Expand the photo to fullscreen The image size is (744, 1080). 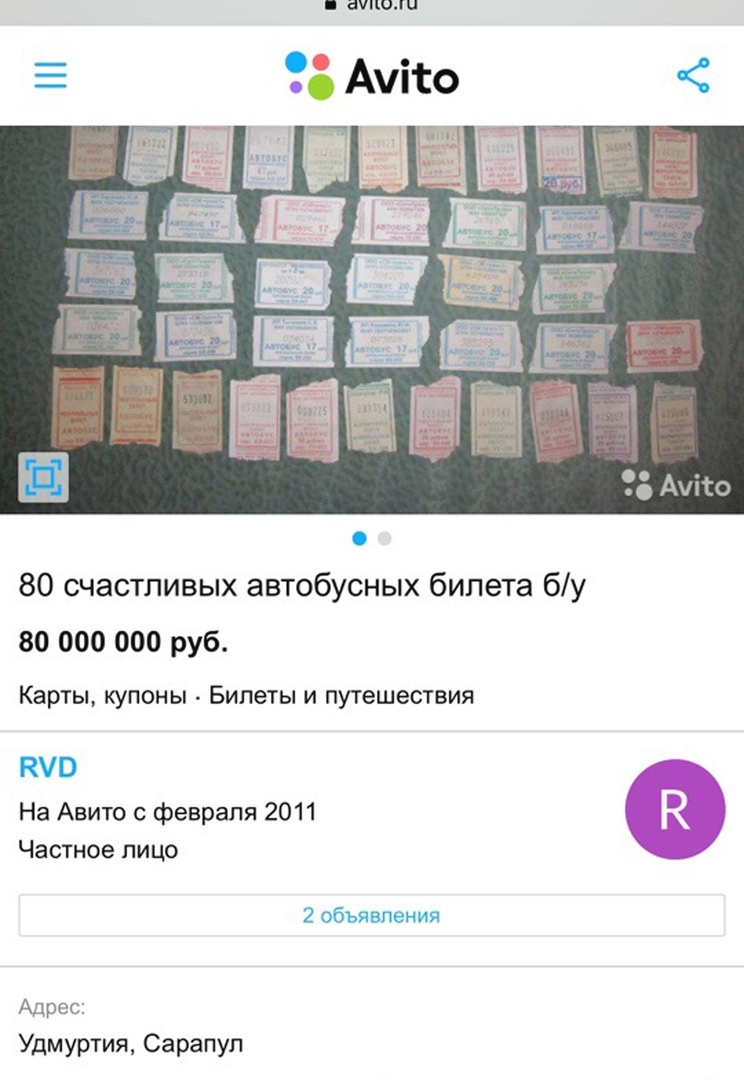(x=44, y=477)
